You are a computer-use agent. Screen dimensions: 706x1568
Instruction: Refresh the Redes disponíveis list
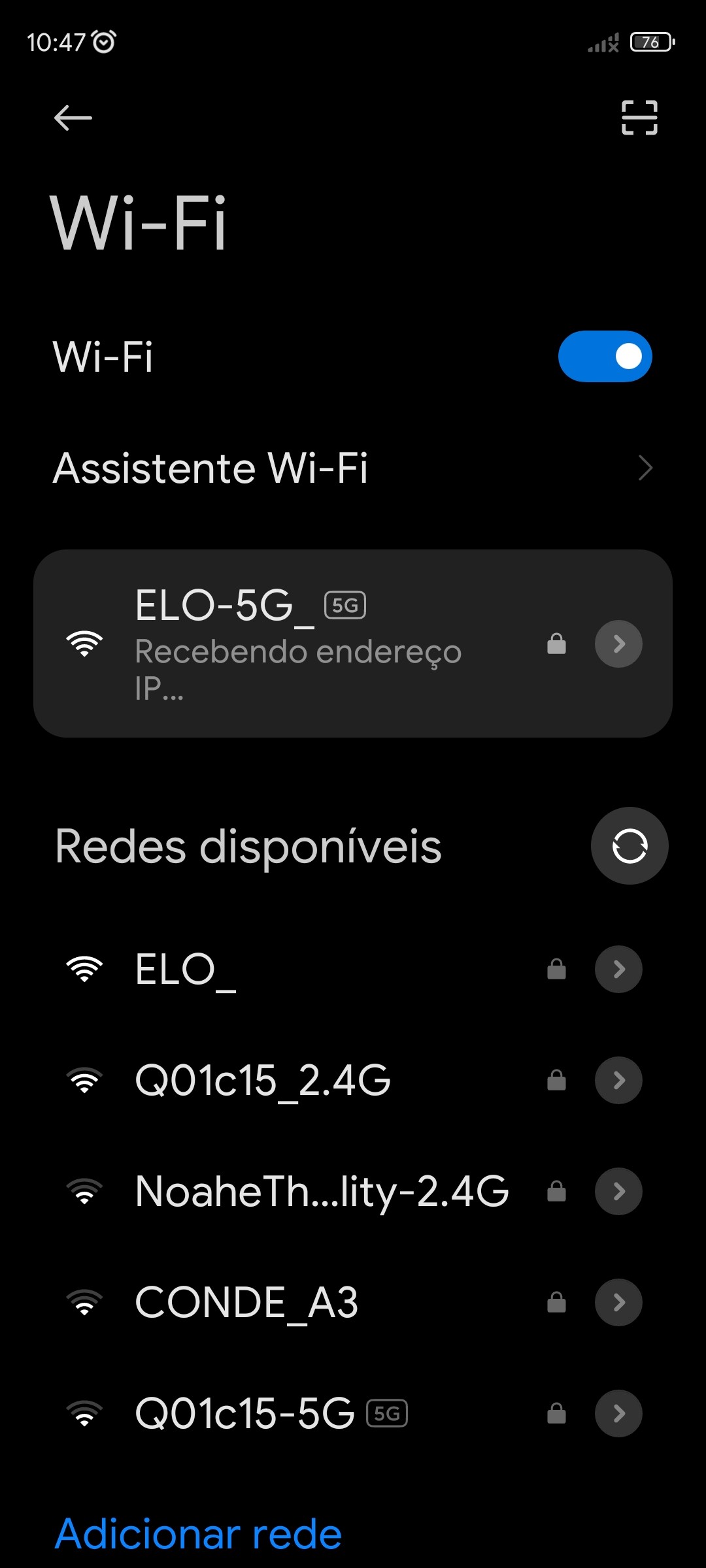629,846
